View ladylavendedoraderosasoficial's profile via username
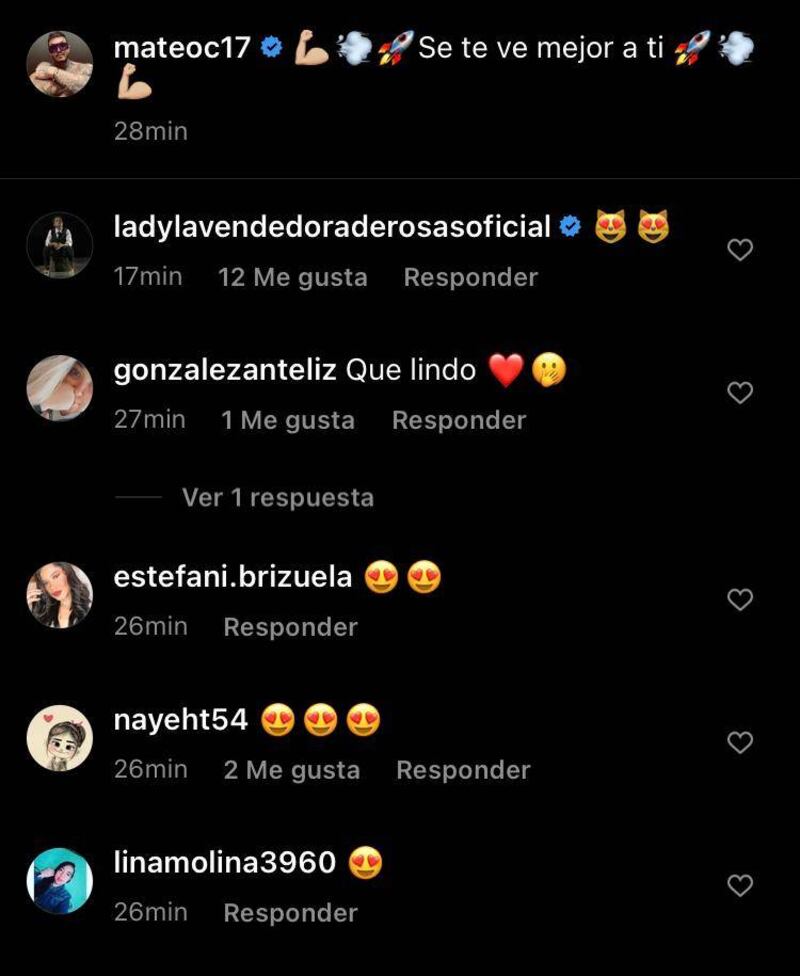Screen dimensions: 800x976 332,227
